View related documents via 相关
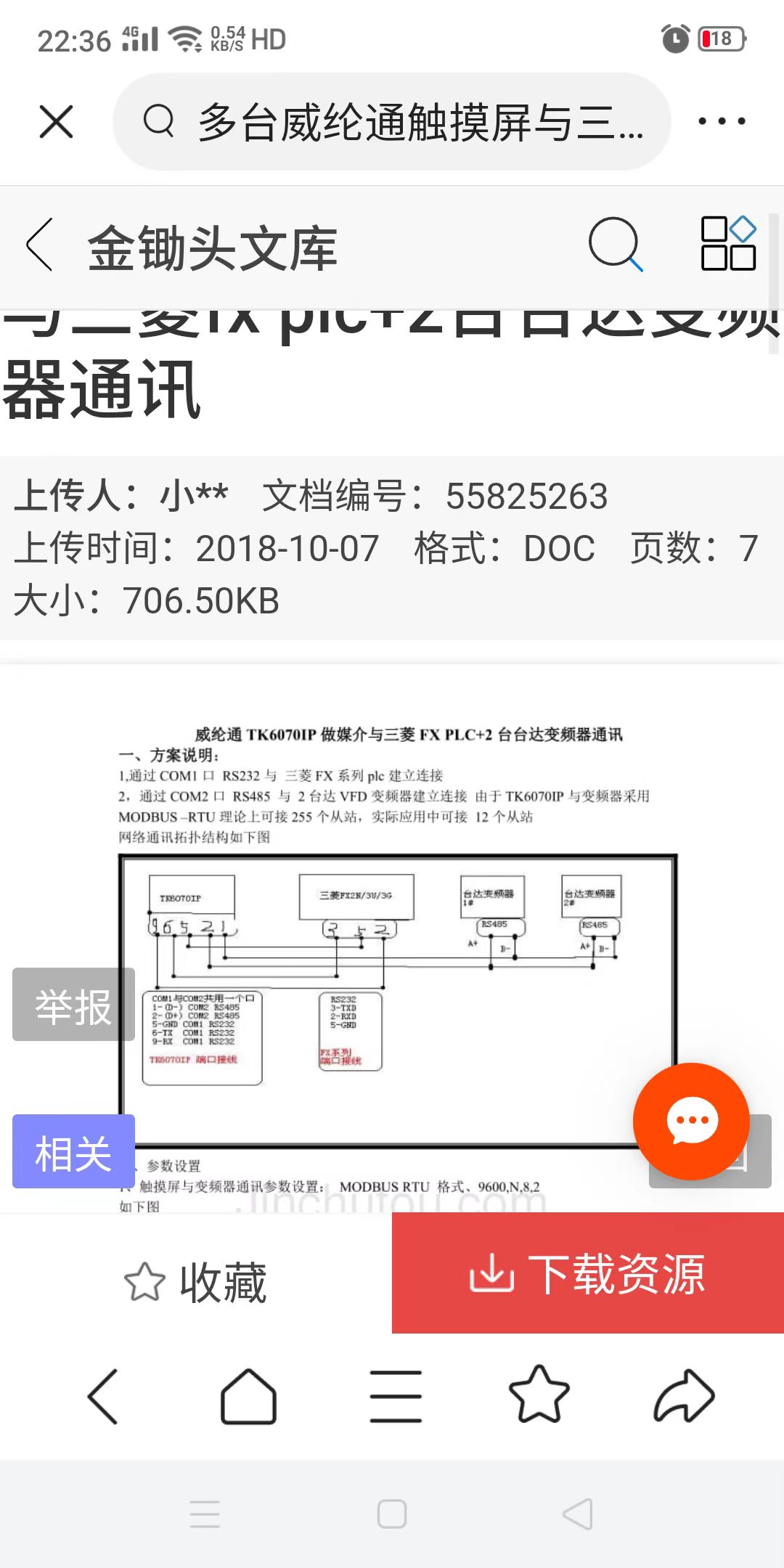784x1568 pixels. click(x=73, y=1151)
